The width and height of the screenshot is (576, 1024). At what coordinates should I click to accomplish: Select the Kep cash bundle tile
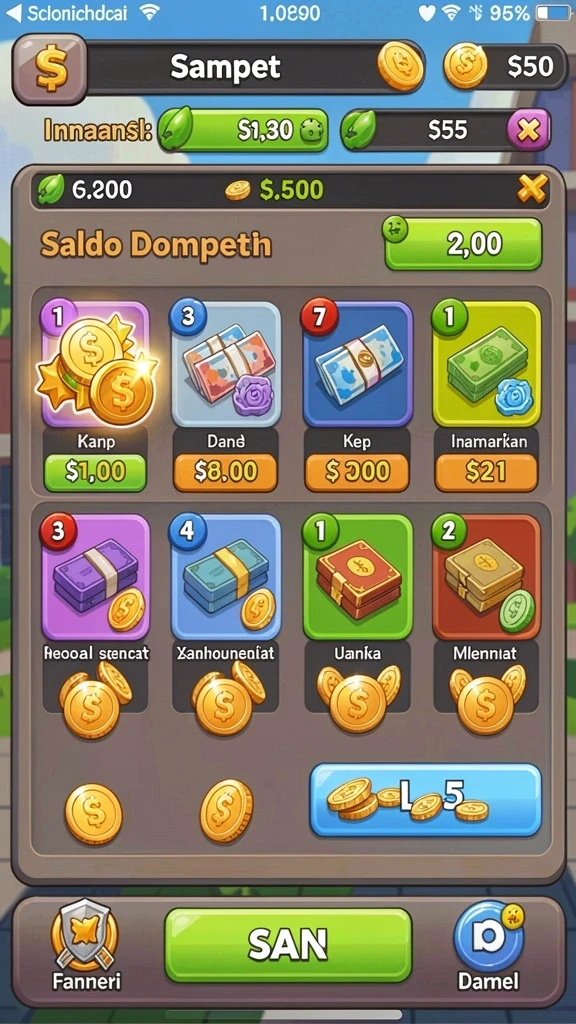(x=358, y=364)
